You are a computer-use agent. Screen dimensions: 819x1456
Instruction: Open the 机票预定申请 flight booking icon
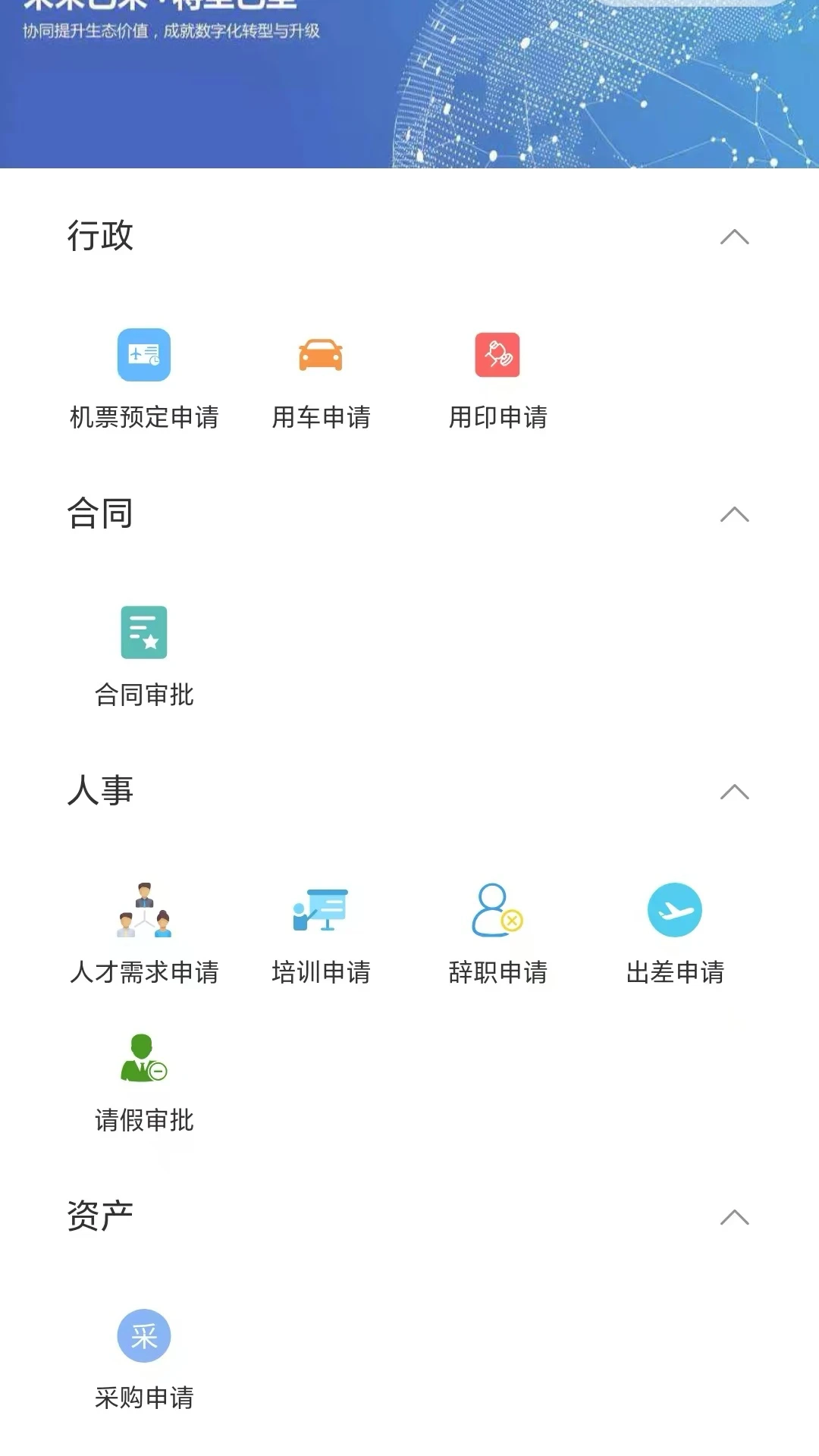pos(144,354)
